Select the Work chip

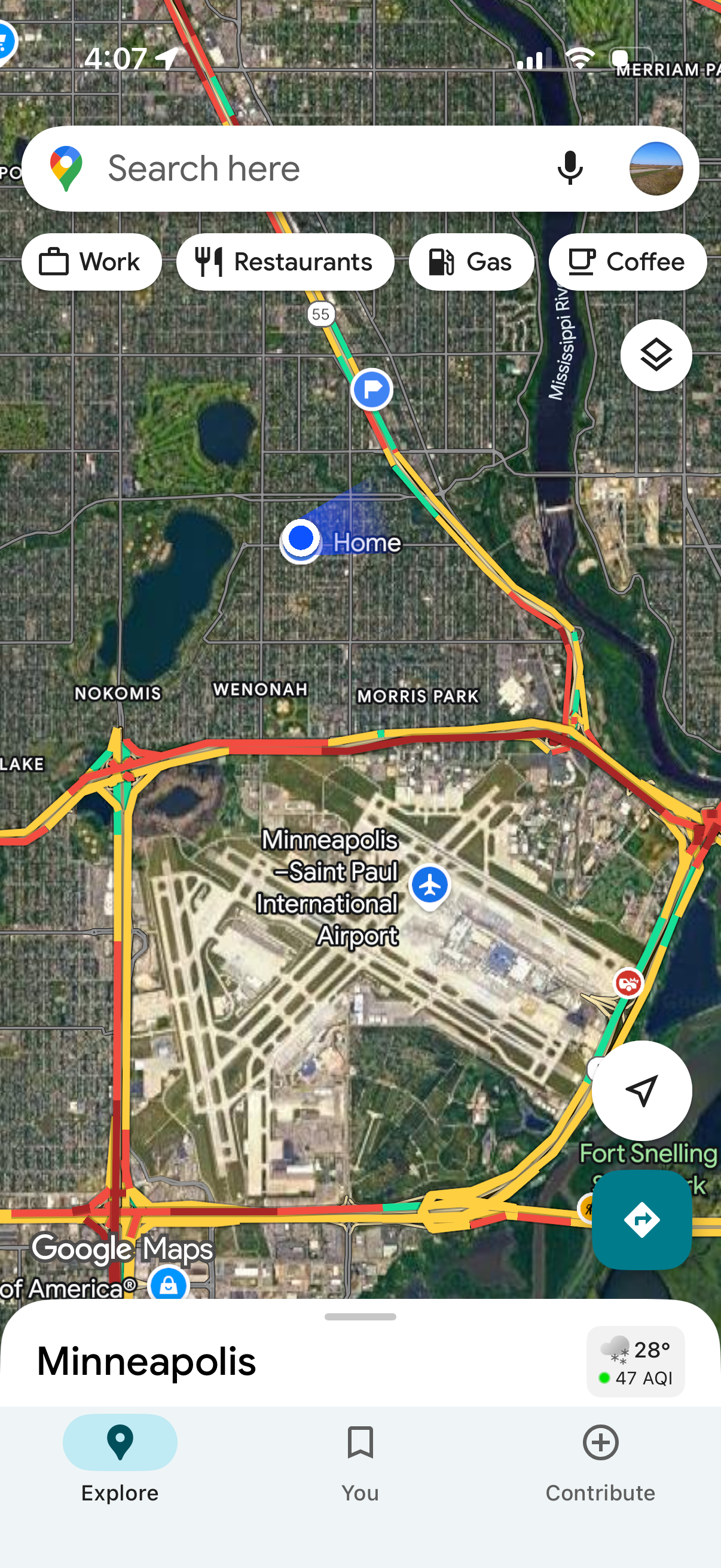[91, 262]
